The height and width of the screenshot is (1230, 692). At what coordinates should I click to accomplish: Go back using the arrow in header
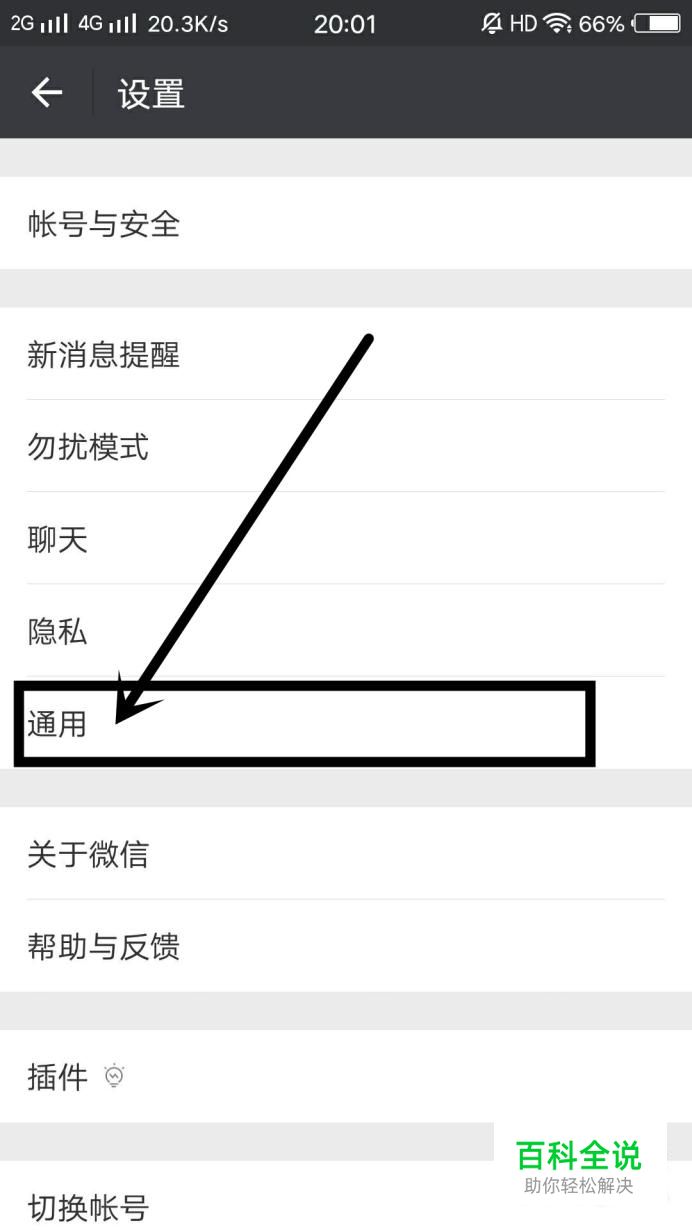point(46,93)
